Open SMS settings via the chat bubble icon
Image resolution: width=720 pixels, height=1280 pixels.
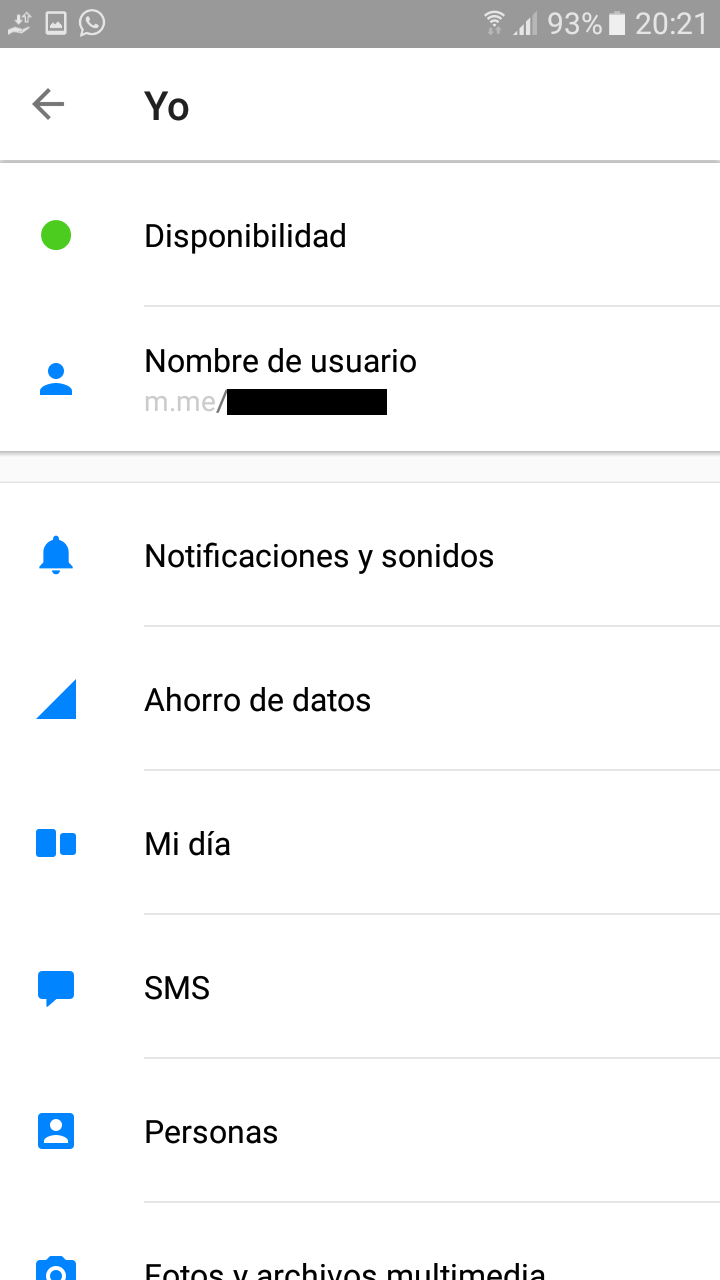click(56, 987)
